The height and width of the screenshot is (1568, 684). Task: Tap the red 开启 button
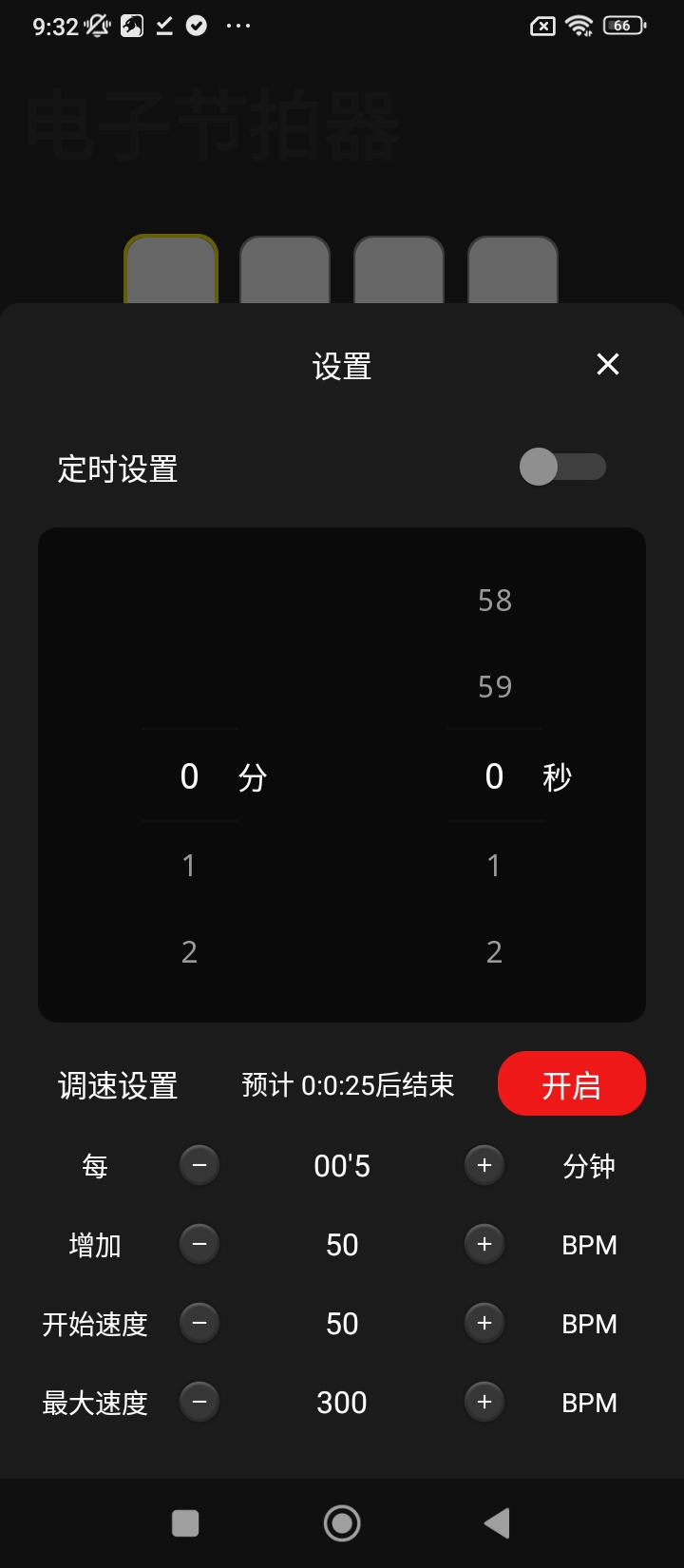tap(571, 1083)
